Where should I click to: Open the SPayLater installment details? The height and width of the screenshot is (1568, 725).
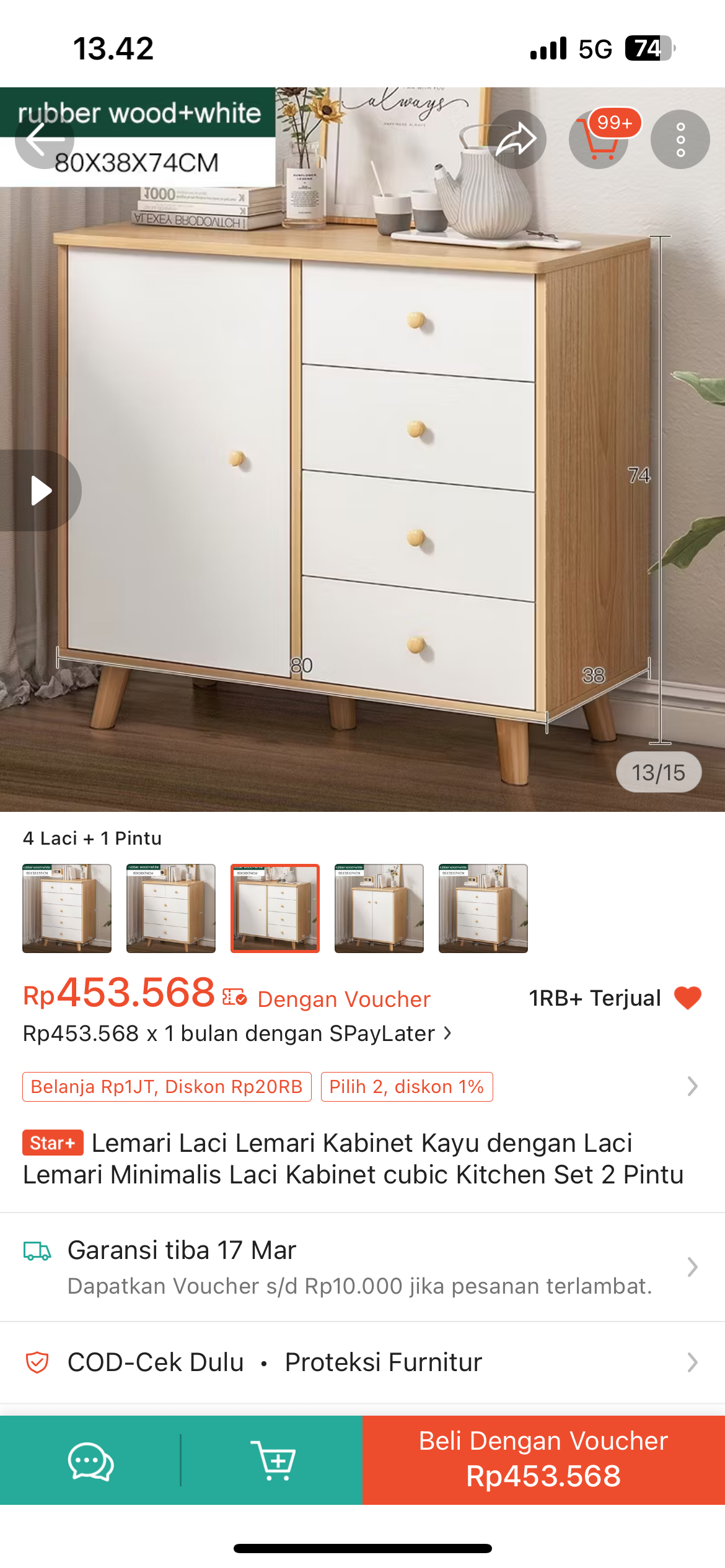(237, 1034)
